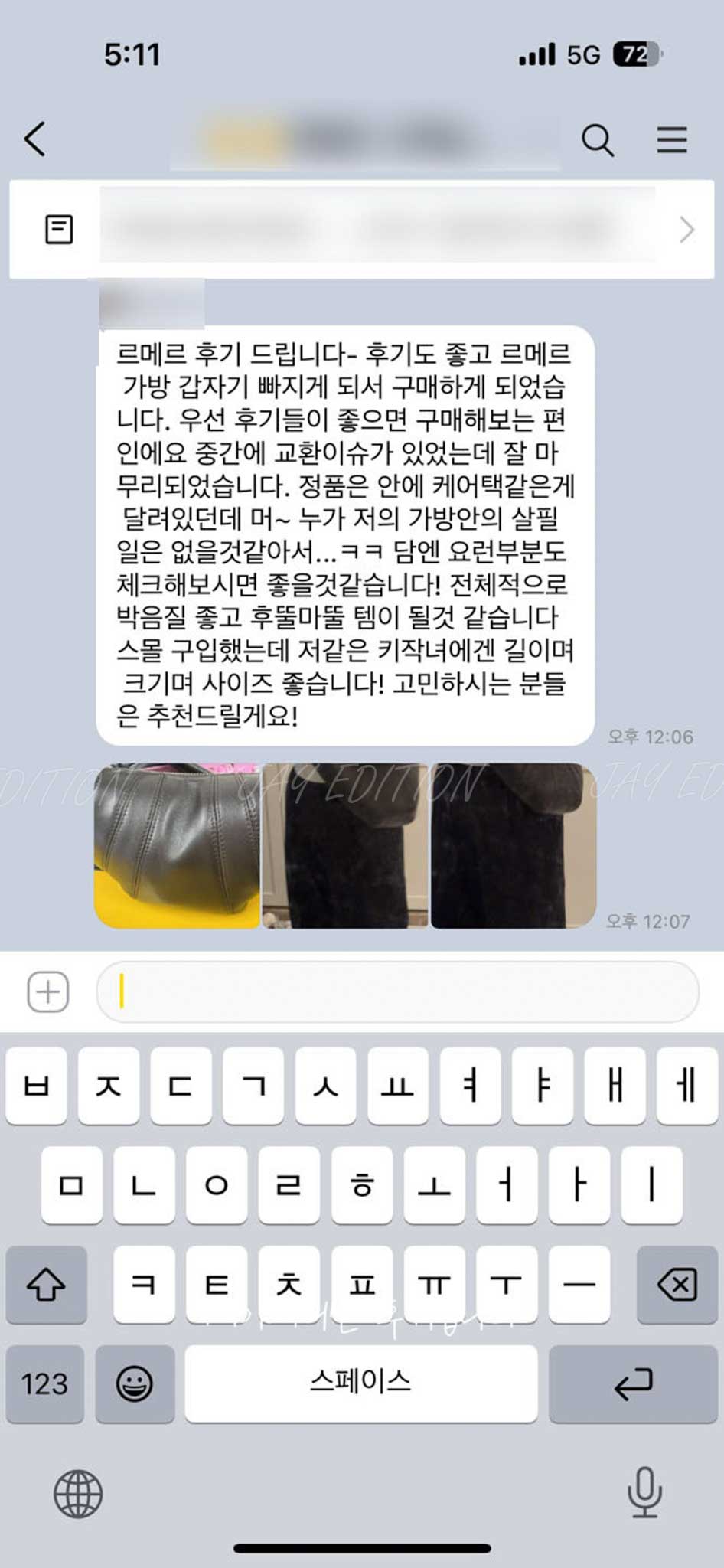This screenshot has width=724, height=1568.
Task: View the last photo in the message
Action: point(513,845)
